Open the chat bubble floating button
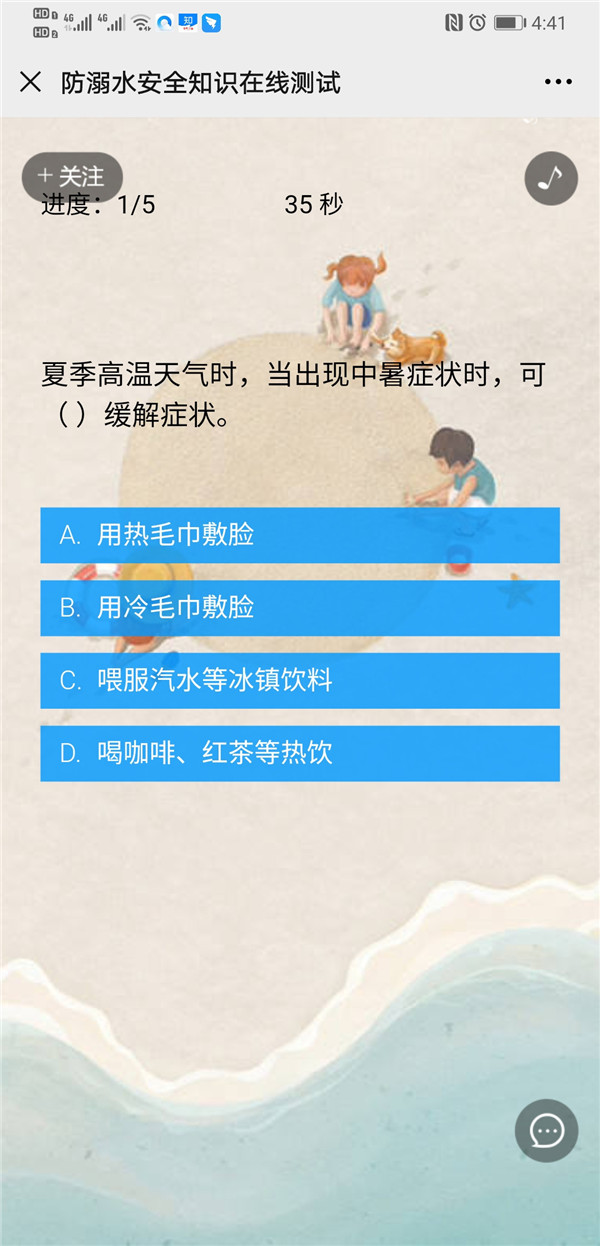This screenshot has height=1246, width=600. point(546,1131)
